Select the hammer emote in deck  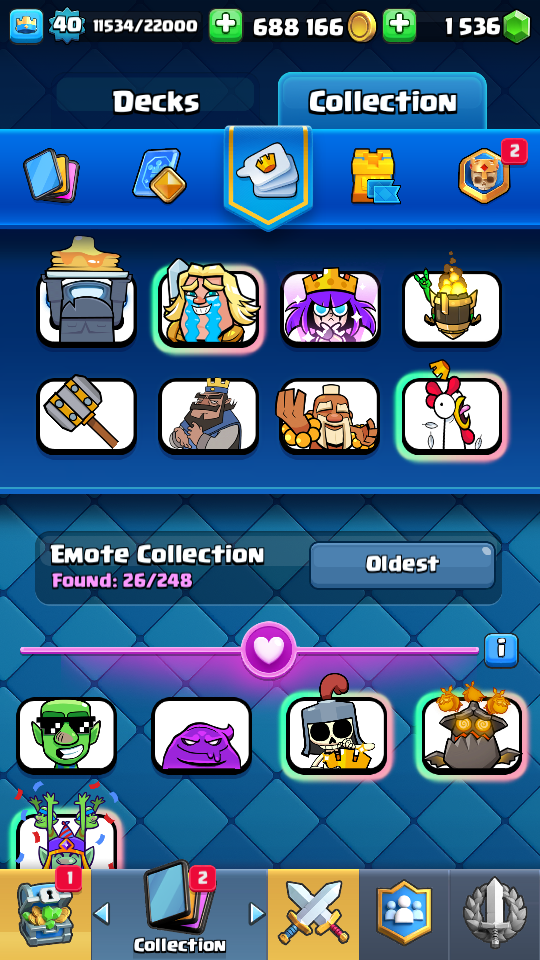pyautogui.click(x=86, y=416)
